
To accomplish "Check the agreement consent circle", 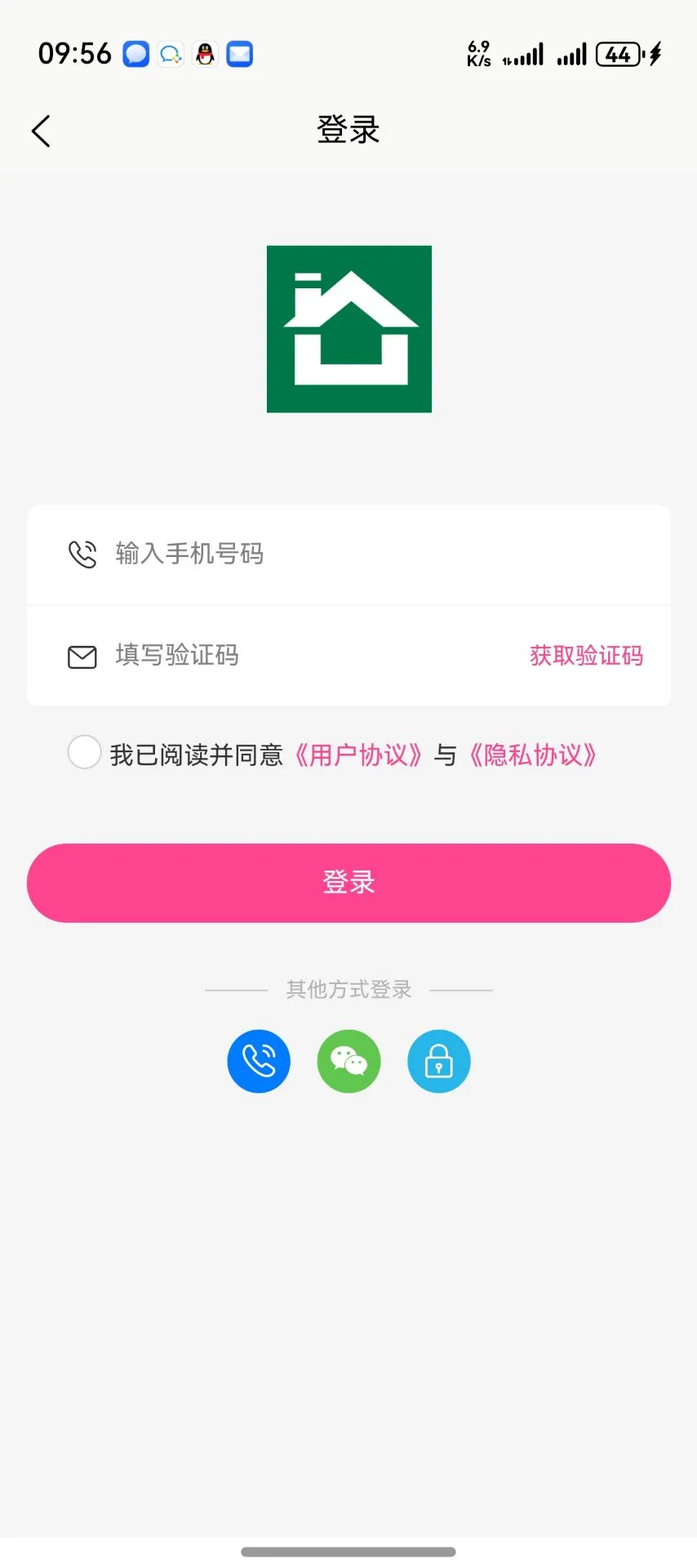I will [84, 752].
